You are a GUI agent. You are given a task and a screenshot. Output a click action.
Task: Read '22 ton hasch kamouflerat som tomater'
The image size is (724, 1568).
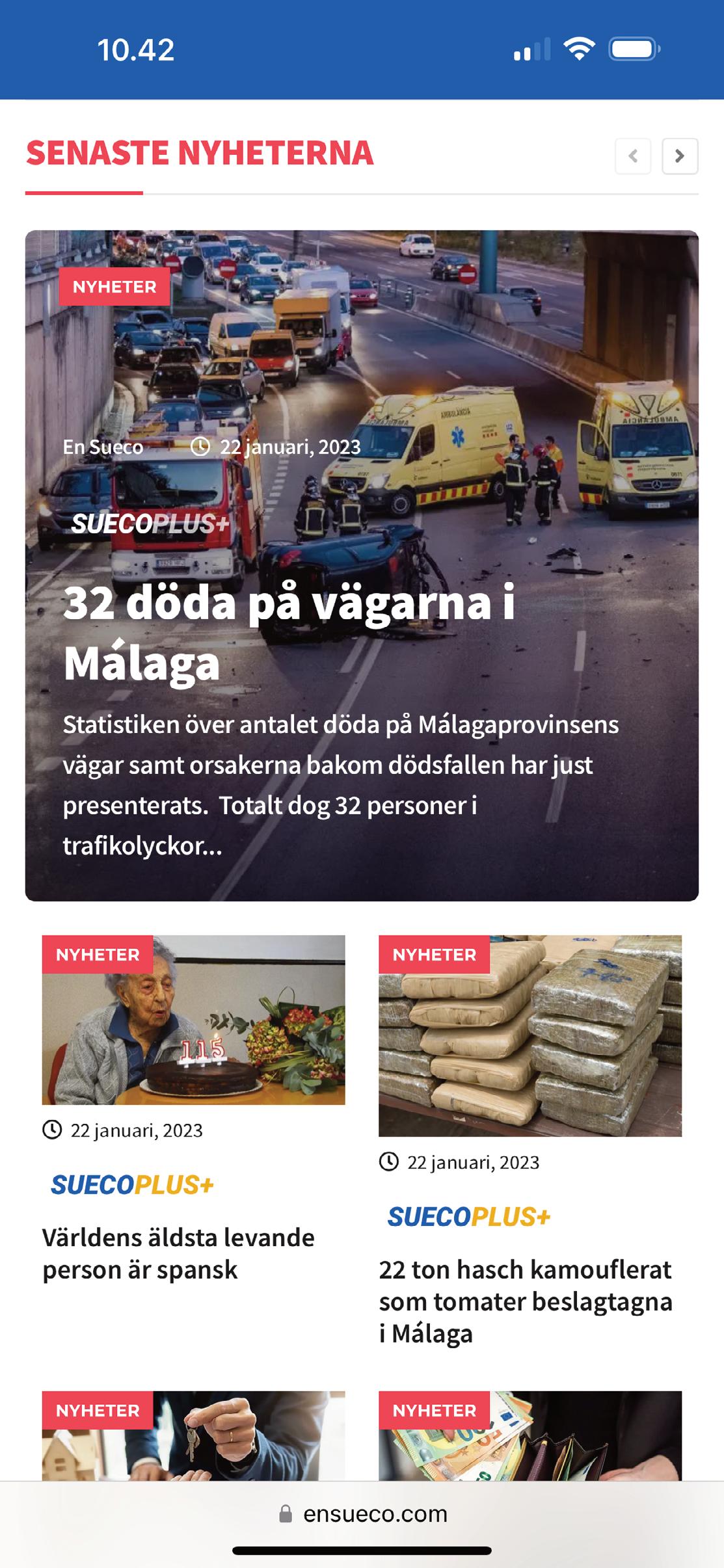pos(525,1301)
